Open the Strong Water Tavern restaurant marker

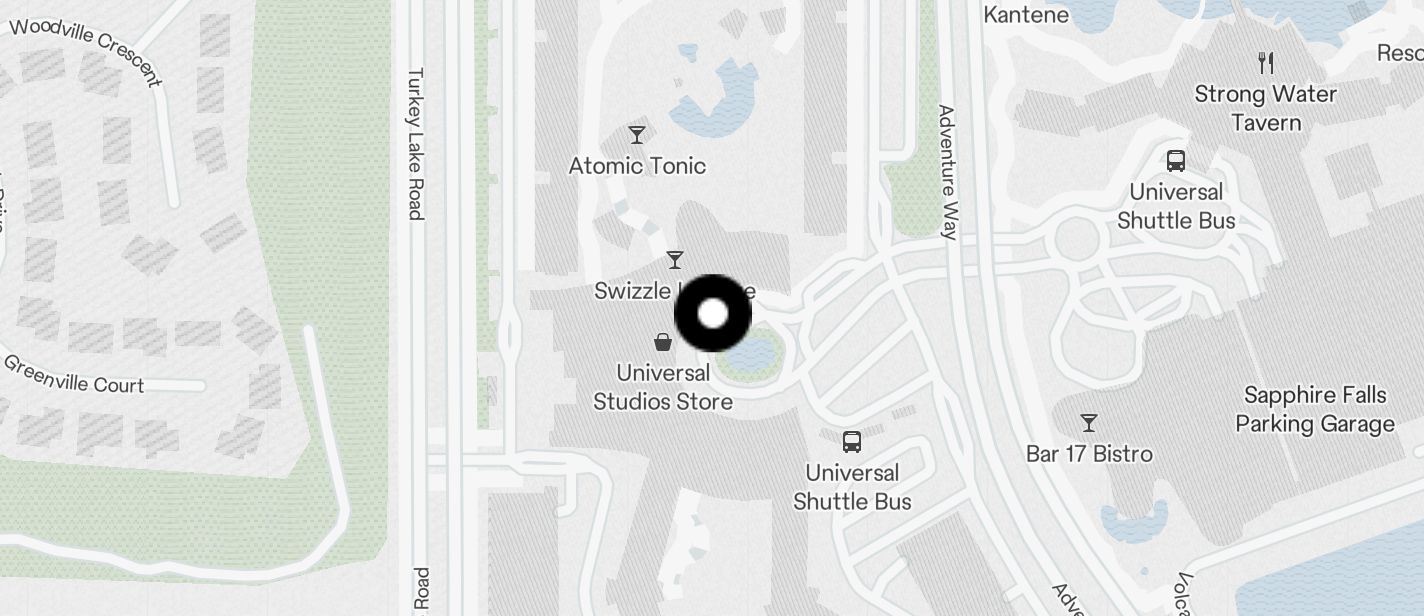1266,63
